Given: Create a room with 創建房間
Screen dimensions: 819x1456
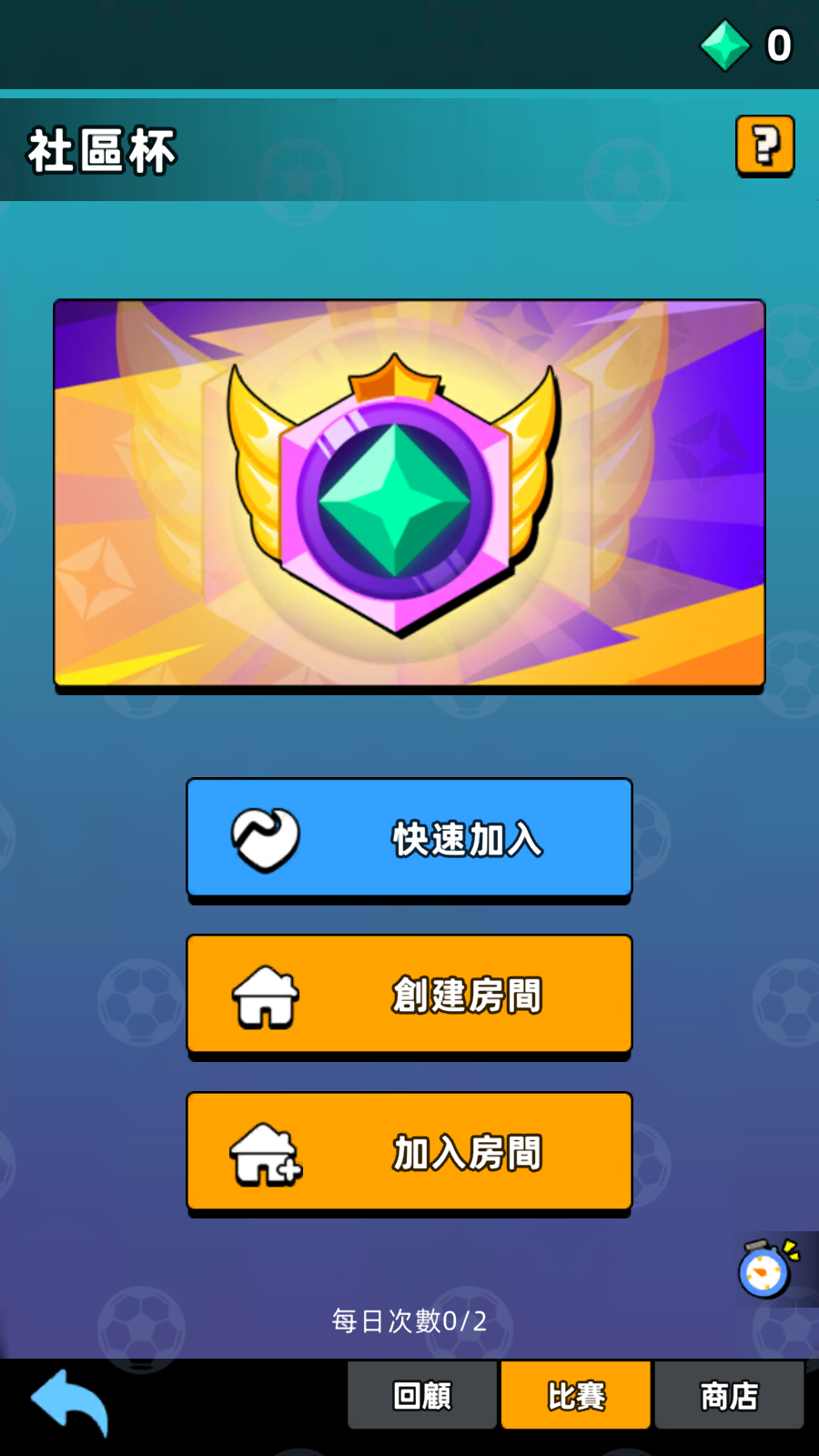Looking at the screenshot, I should 409,995.
